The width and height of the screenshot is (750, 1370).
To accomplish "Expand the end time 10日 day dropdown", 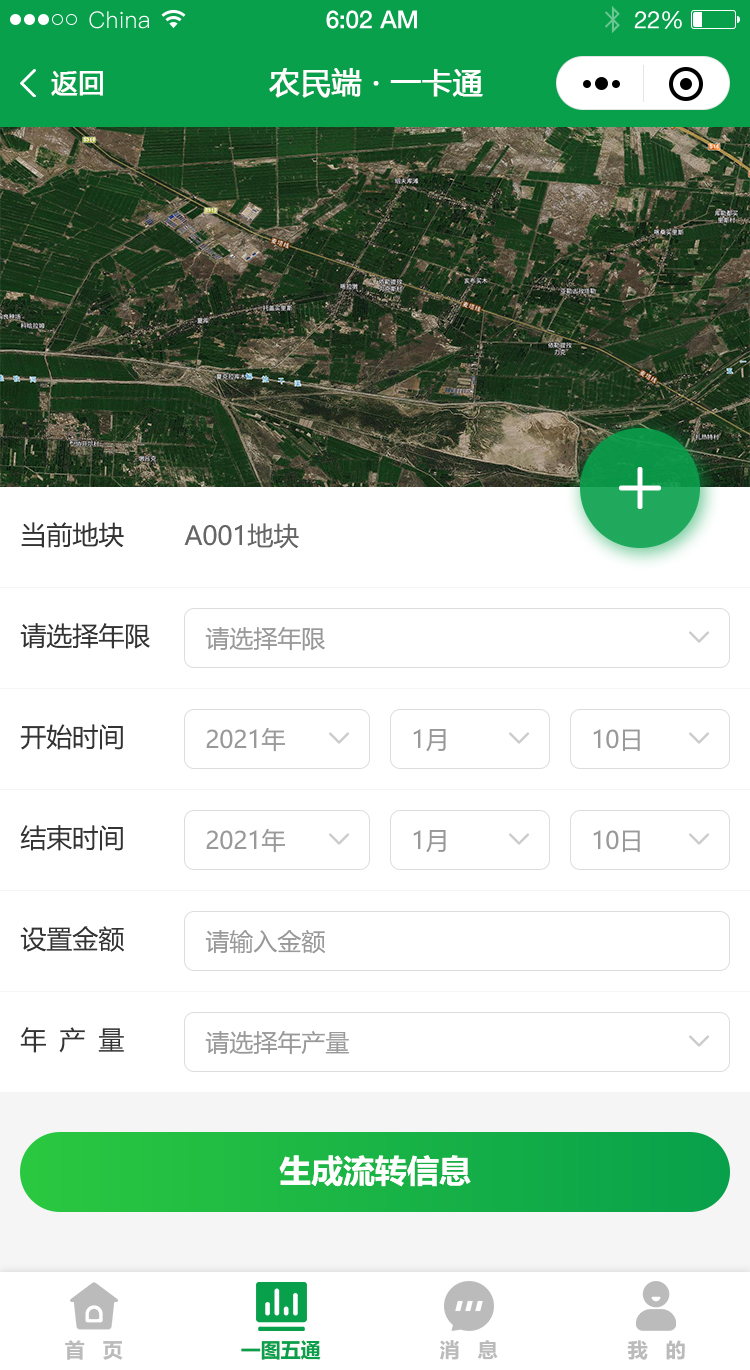I will coord(649,840).
